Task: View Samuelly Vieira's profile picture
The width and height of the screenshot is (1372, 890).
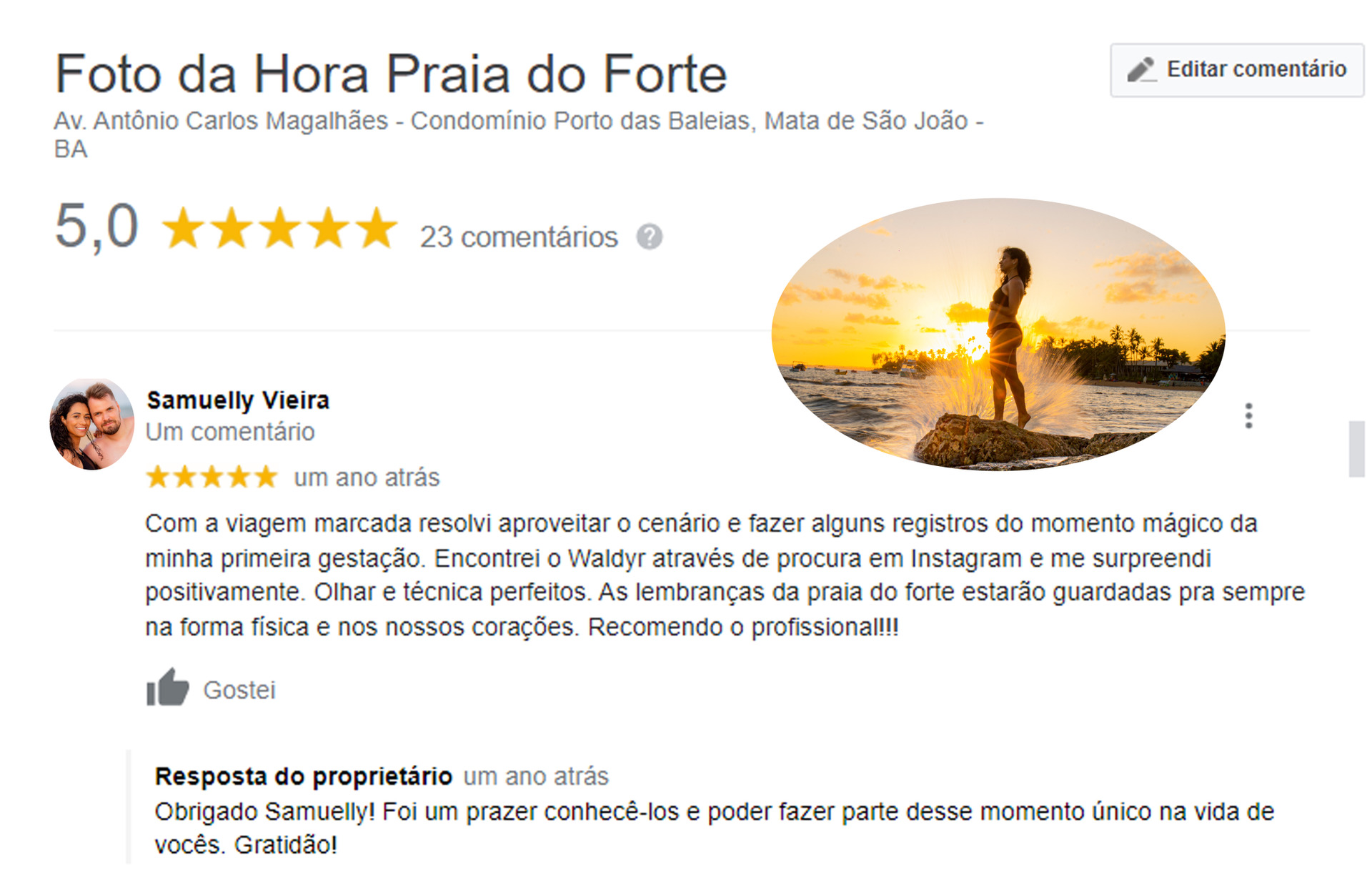Action: [91, 424]
